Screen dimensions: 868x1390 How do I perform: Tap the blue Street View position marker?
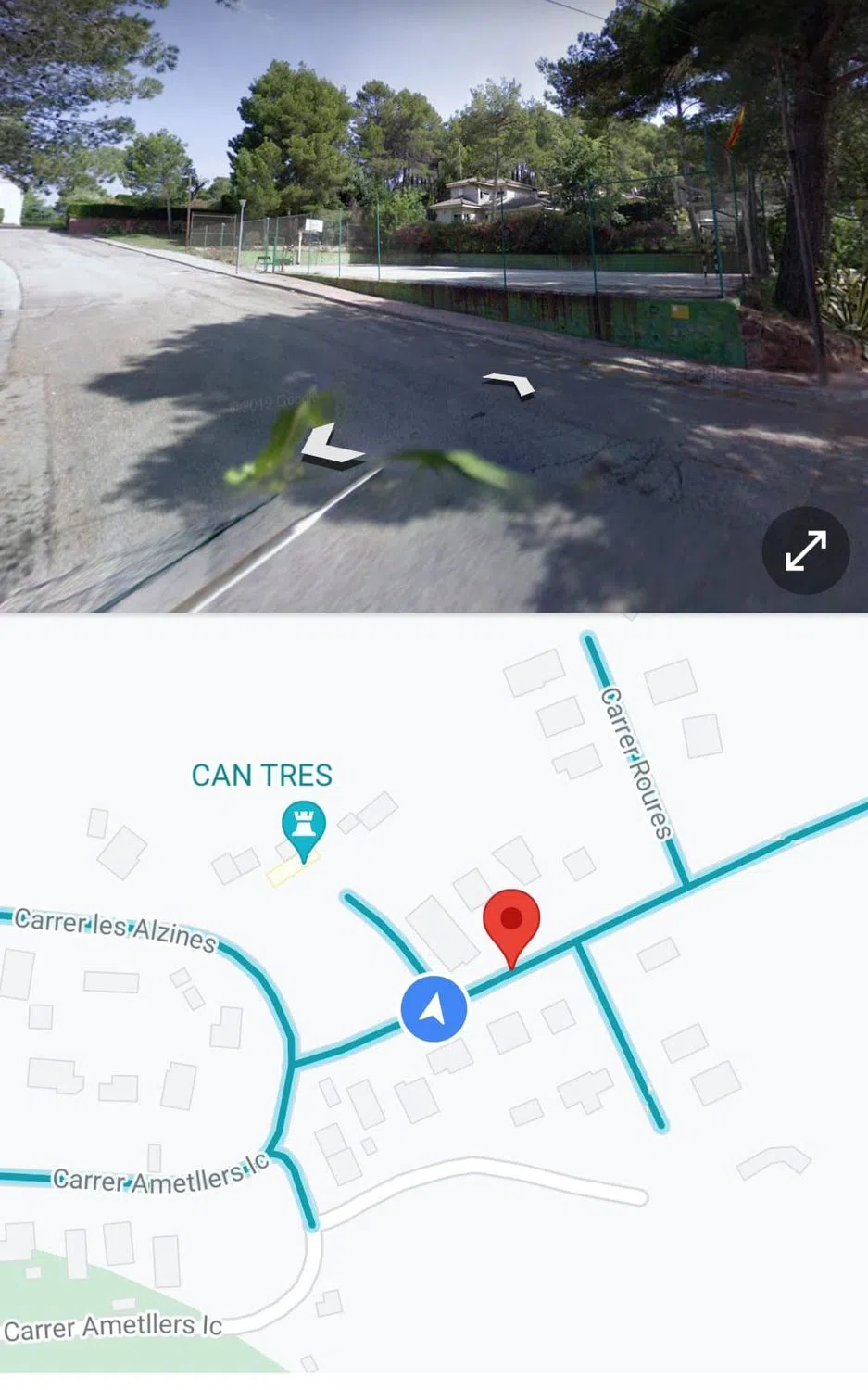click(434, 1008)
